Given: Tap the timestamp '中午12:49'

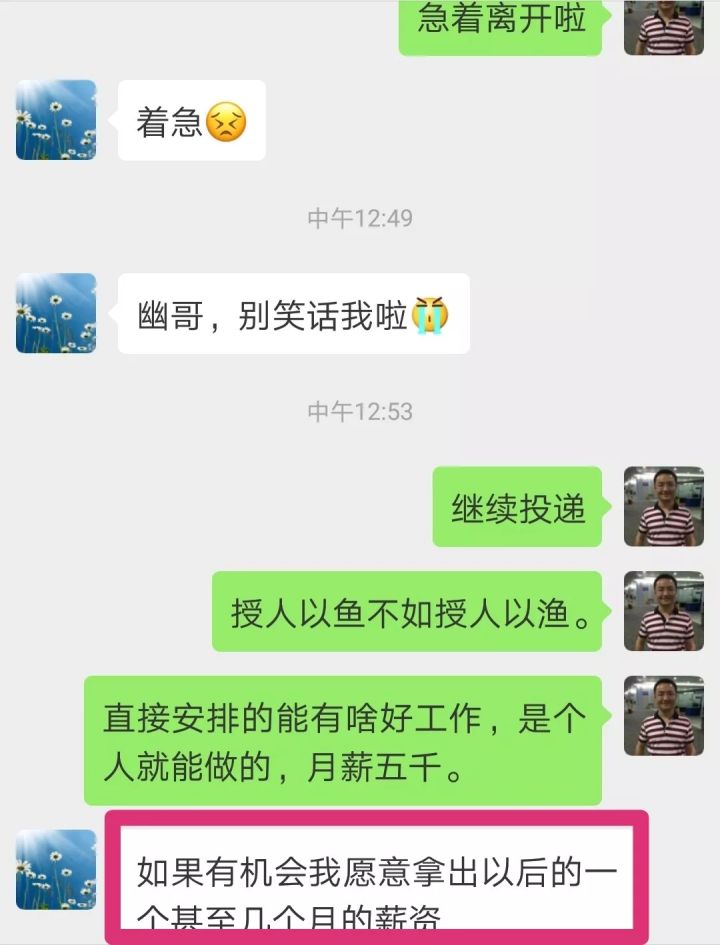Looking at the screenshot, I should point(360,213).
